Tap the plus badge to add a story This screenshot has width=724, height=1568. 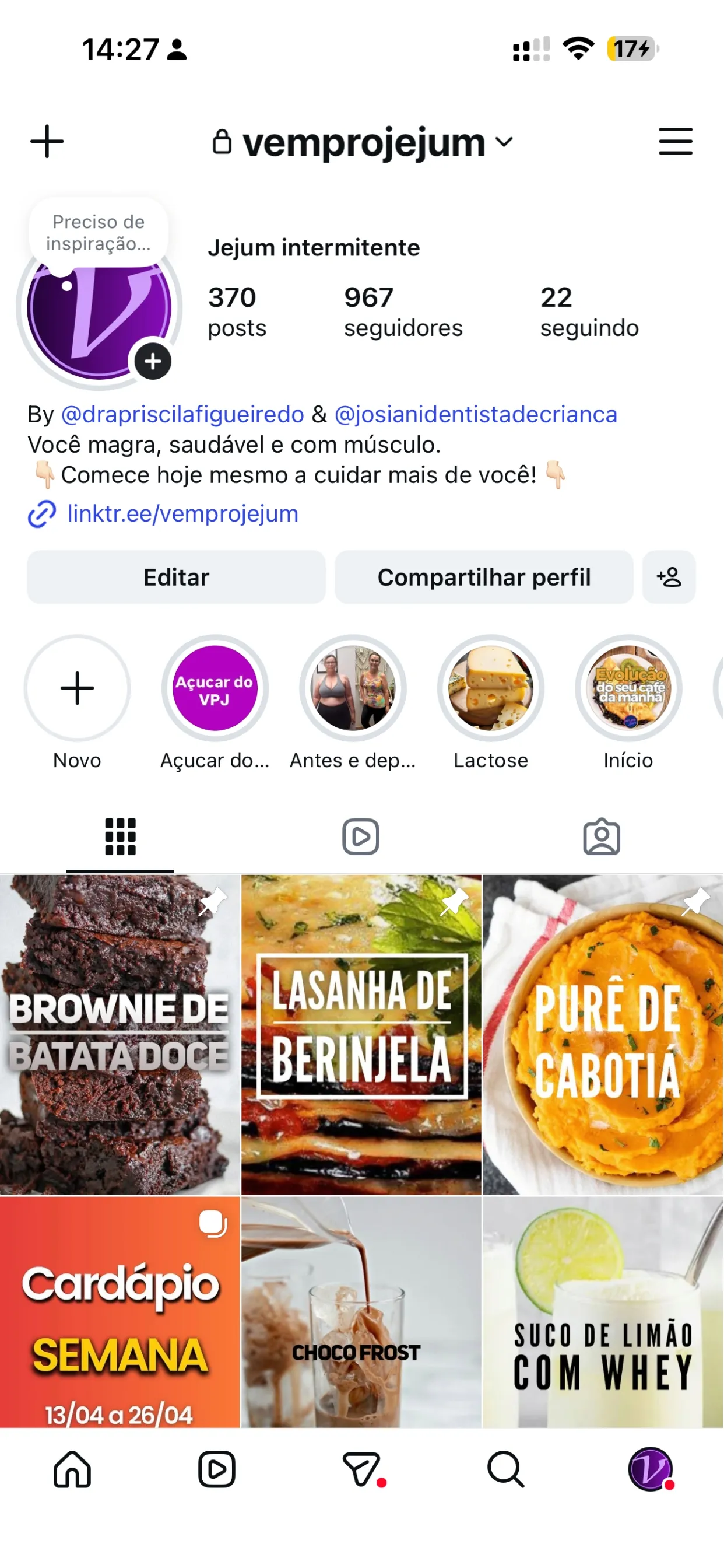152,362
